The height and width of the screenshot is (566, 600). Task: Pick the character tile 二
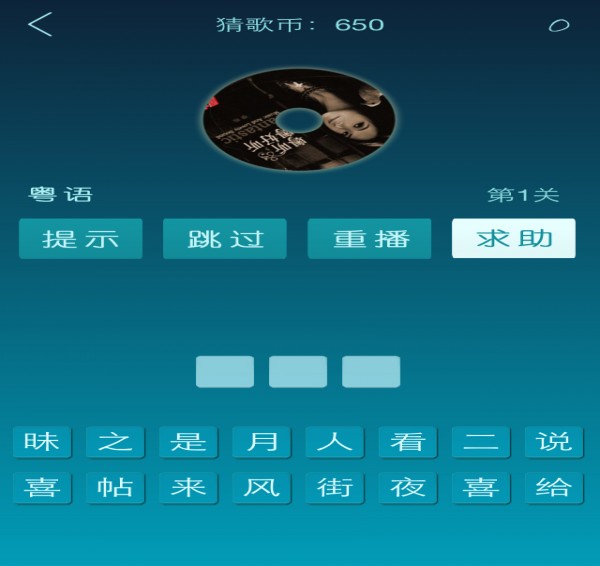[480, 442]
